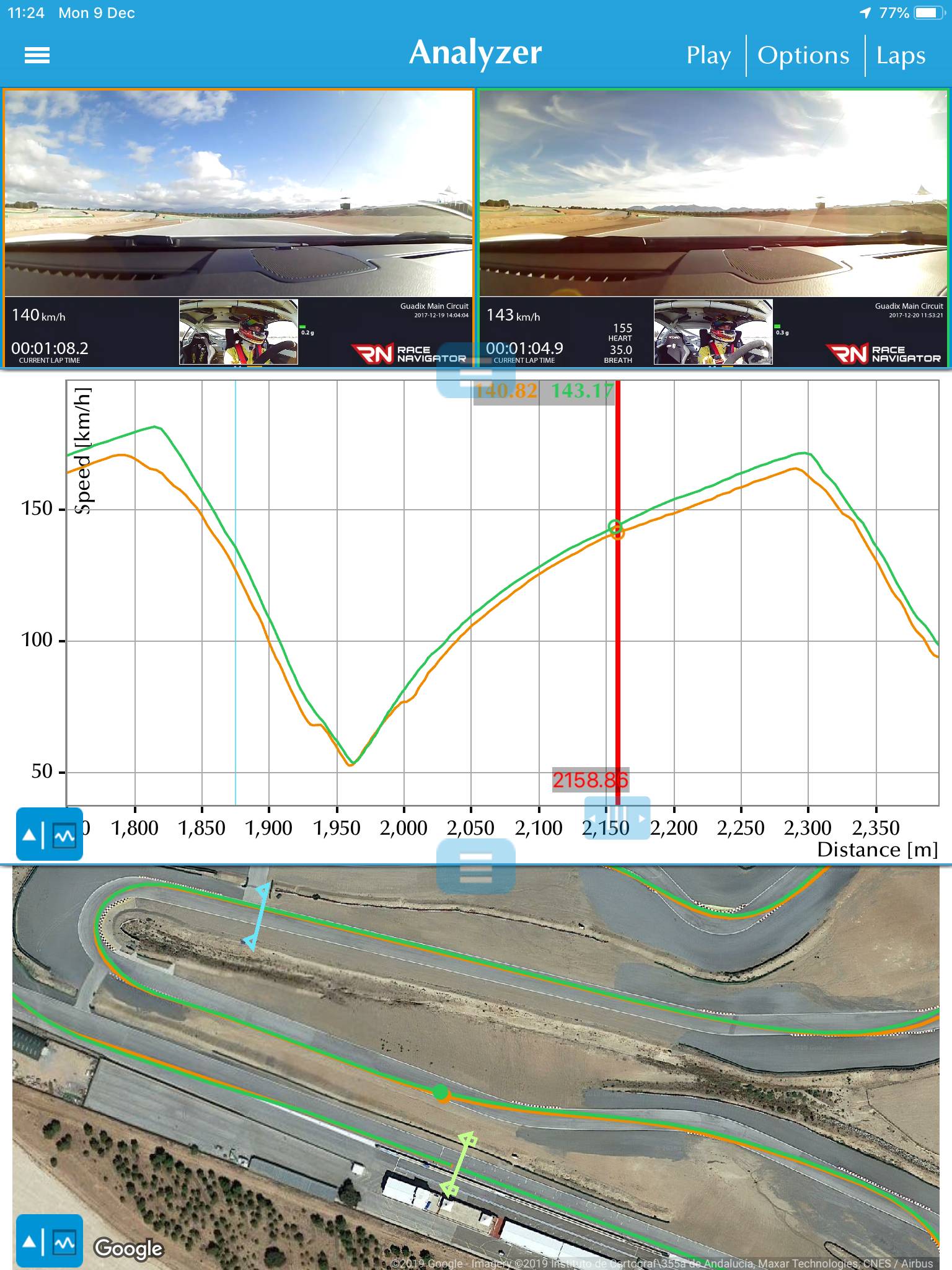The height and width of the screenshot is (1270, 952).
Task: Tap Play to start playback
Action: pyautogui.click(x=708, y=56)
